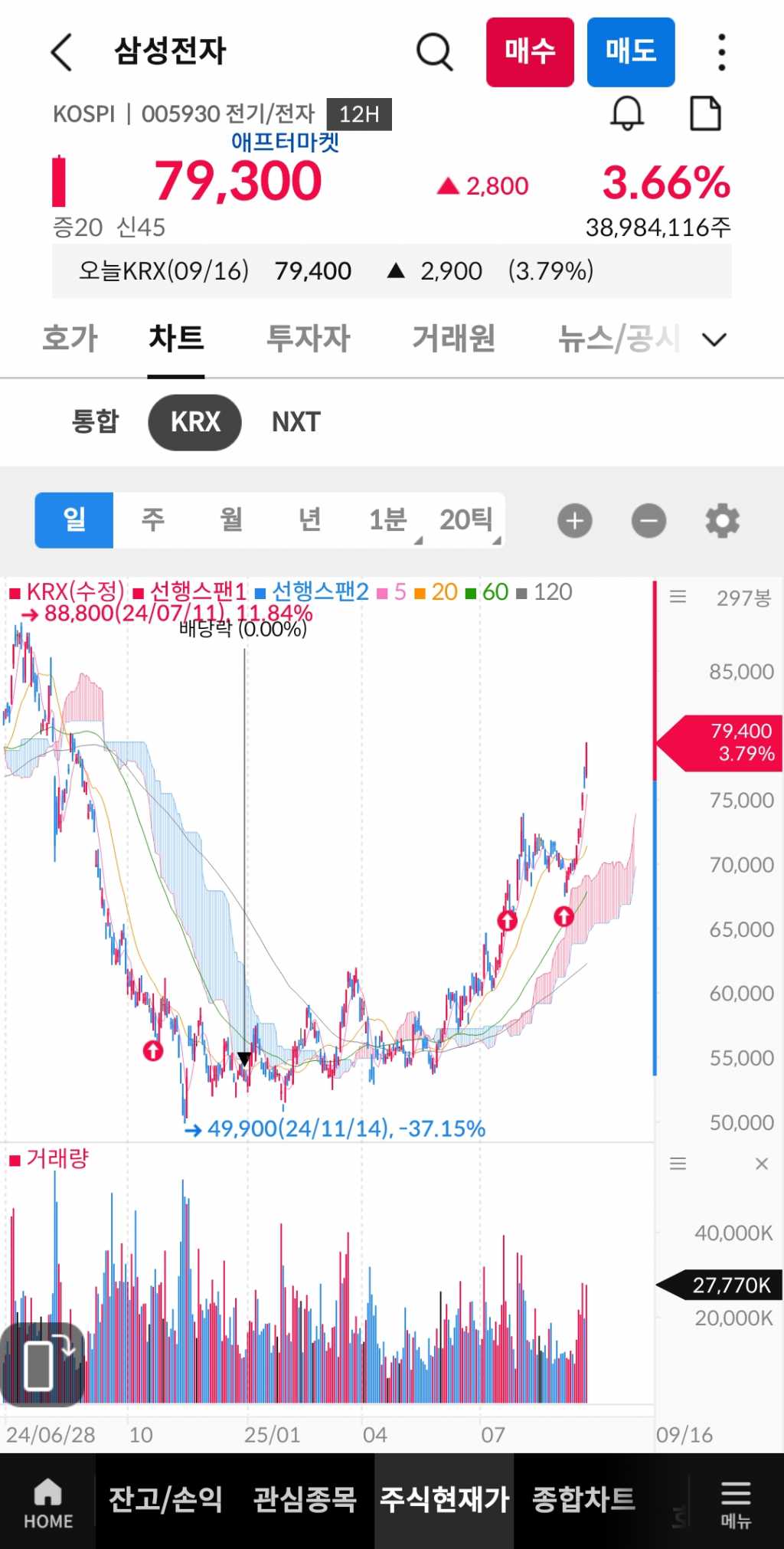The image size is (784, 1549).
Task: Select the 통합 market option
Action: click(x=96, y=422)
